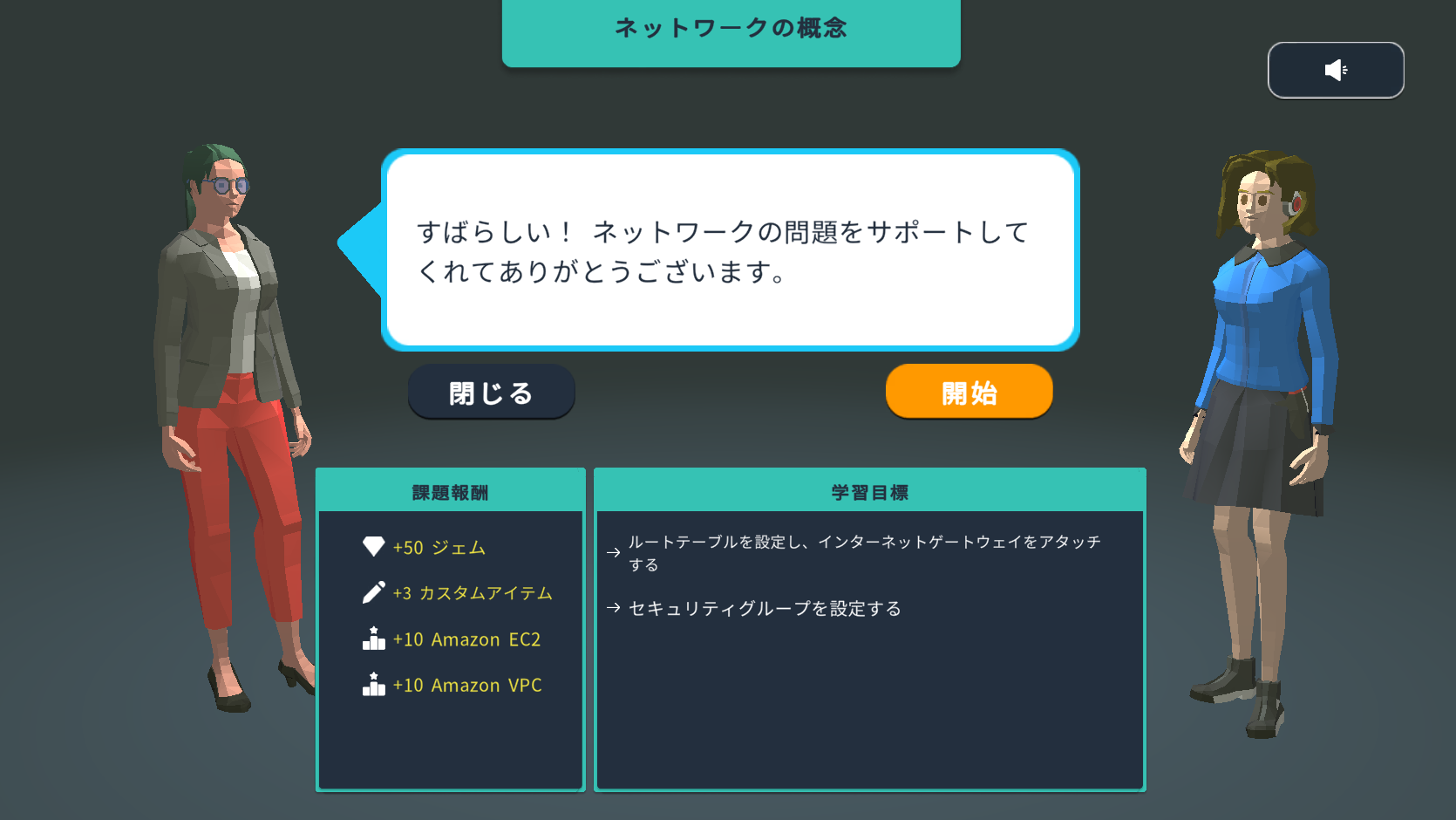Start the quest with 開始

969,393
